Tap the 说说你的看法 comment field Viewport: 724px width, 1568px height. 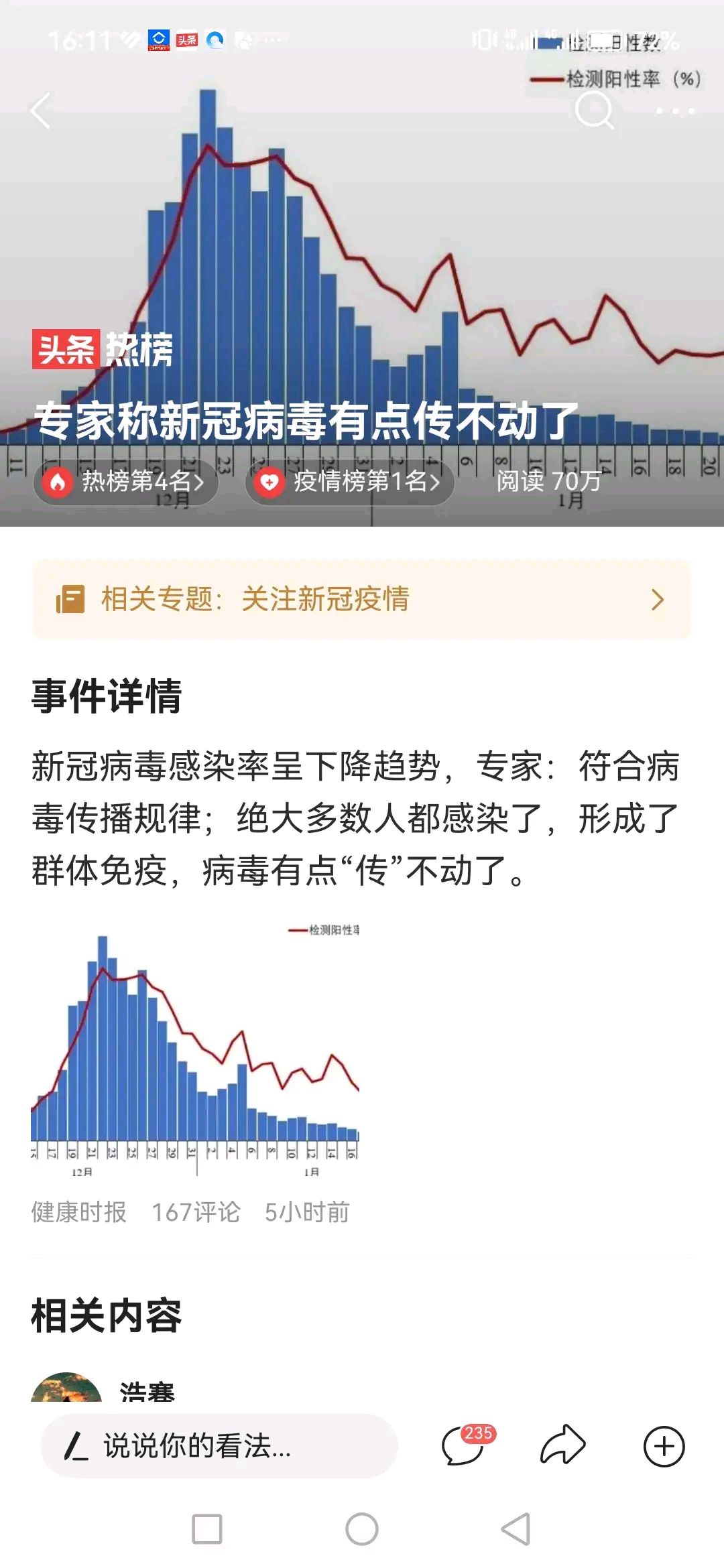(219, 1446)
